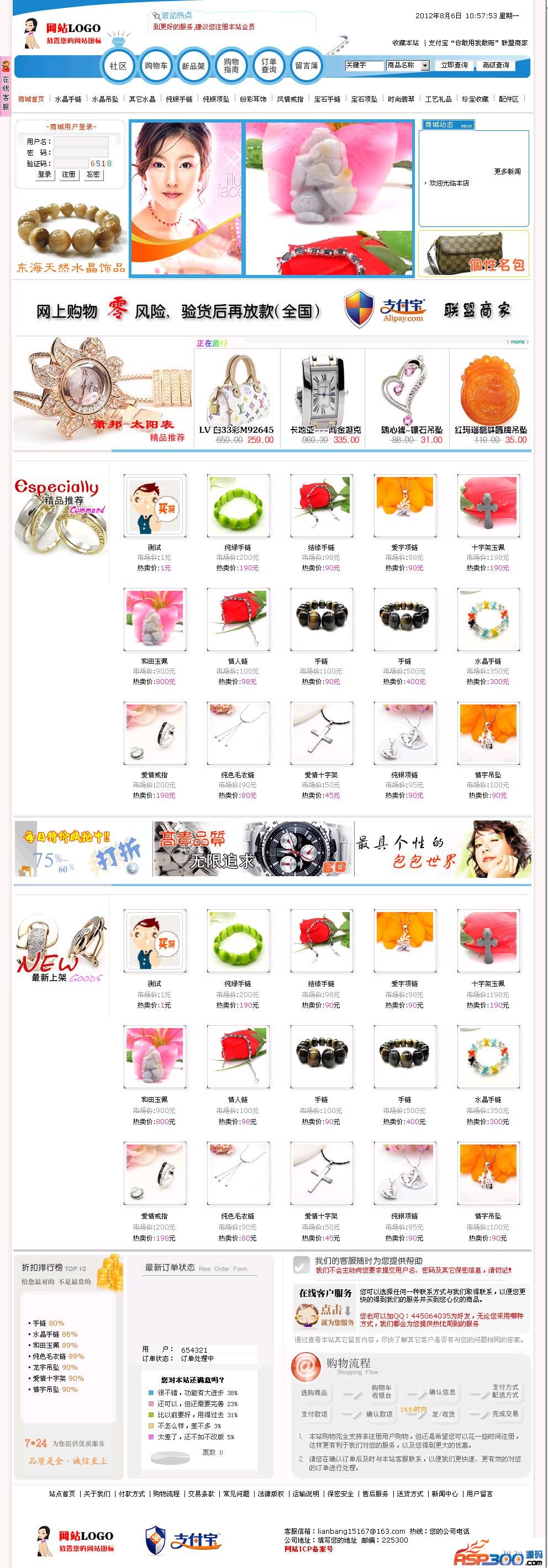This screenshot has height=1568, width=548.
Task: Tap the 注册 register button
Action: [x=69, y=174]
